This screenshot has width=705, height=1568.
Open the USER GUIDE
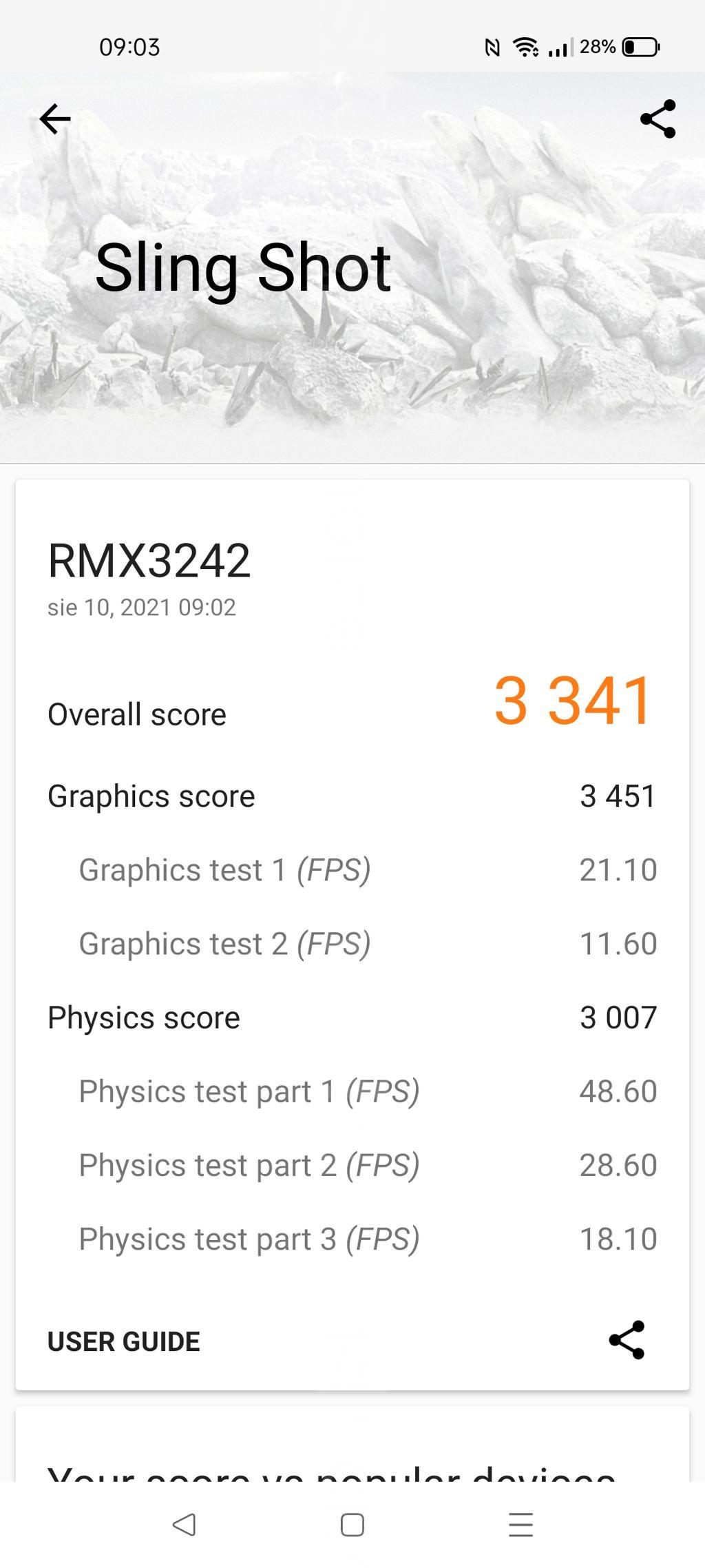[x=124, y=1341]
